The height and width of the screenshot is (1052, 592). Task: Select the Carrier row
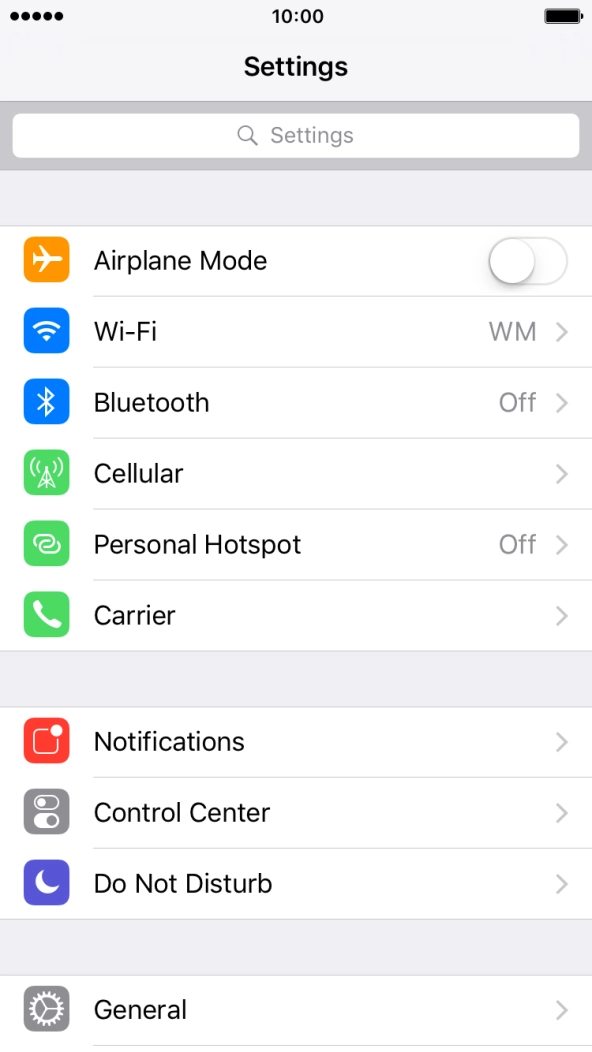pyautogui.click(x=296, y=616)
